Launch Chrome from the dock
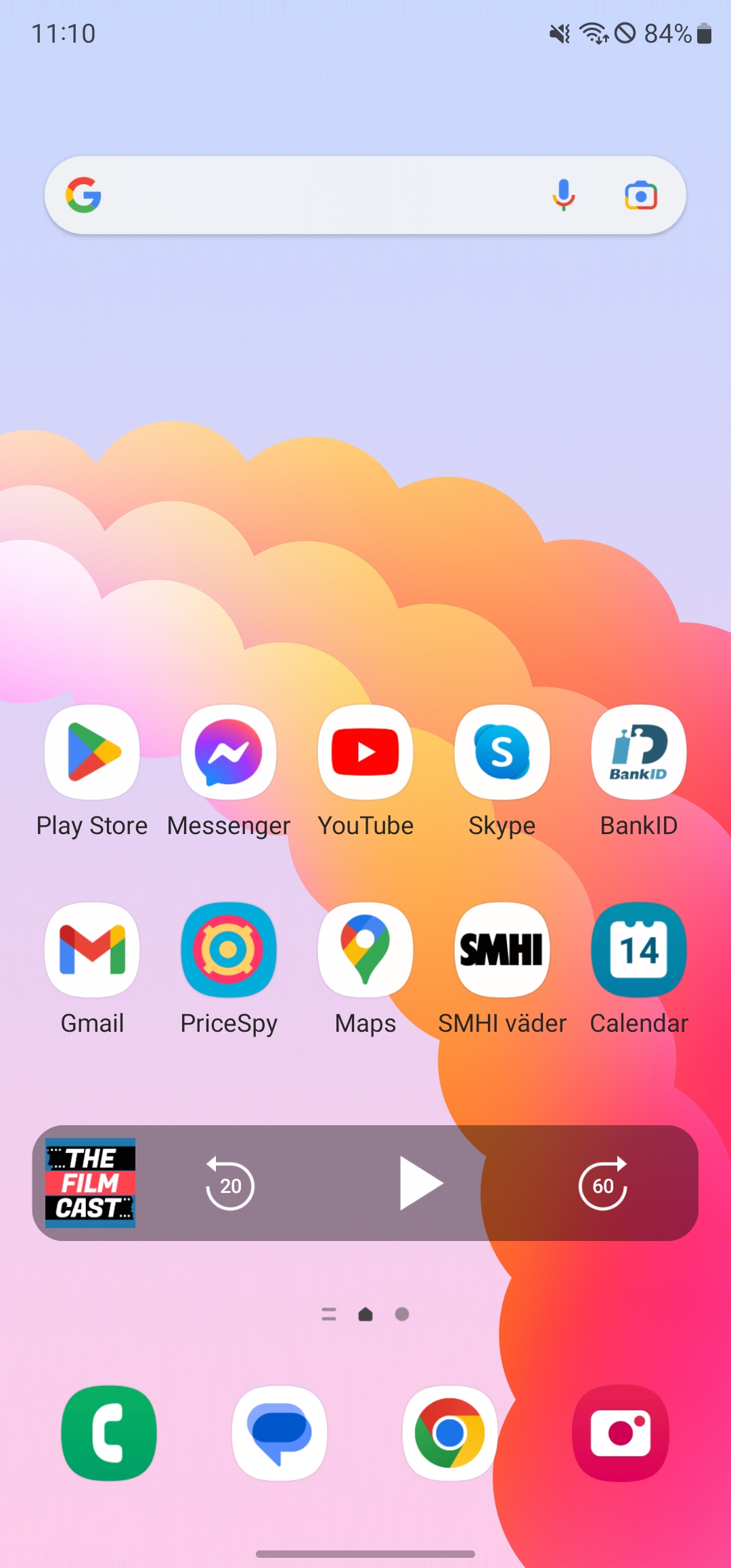 point(450,1433)
